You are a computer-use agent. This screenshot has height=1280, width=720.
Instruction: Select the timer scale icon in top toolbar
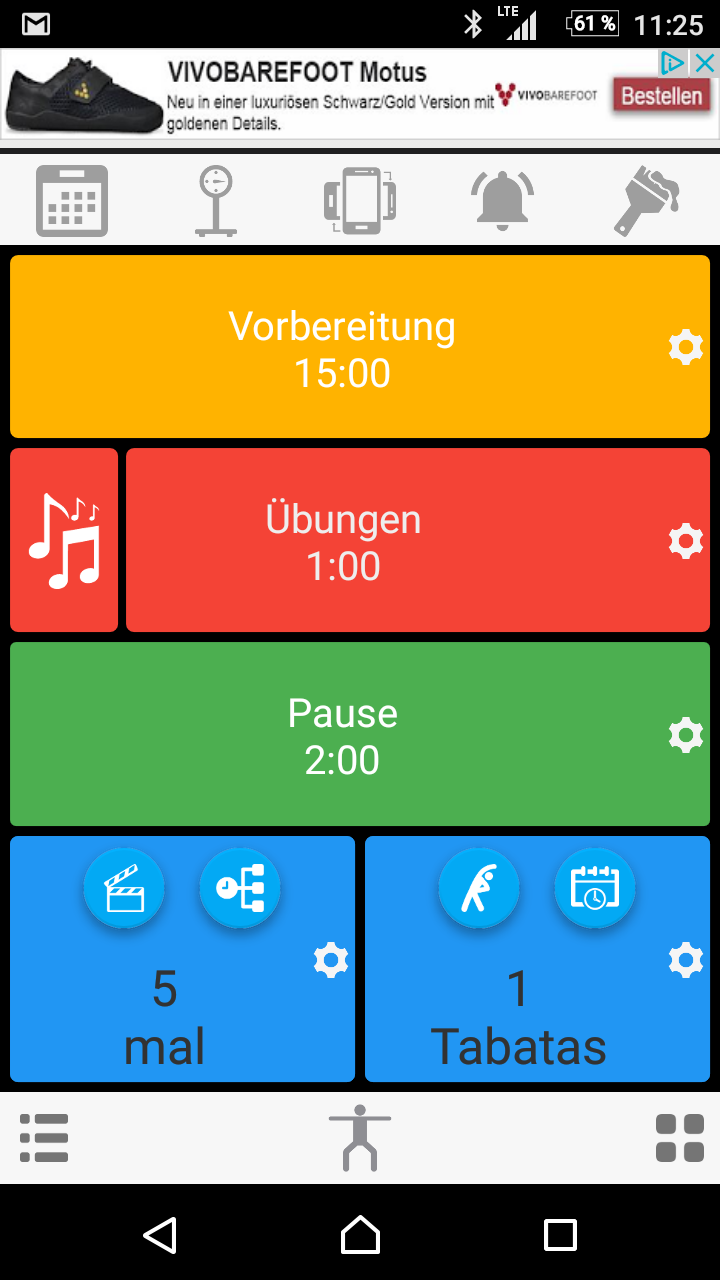click(x=215, y=199)
